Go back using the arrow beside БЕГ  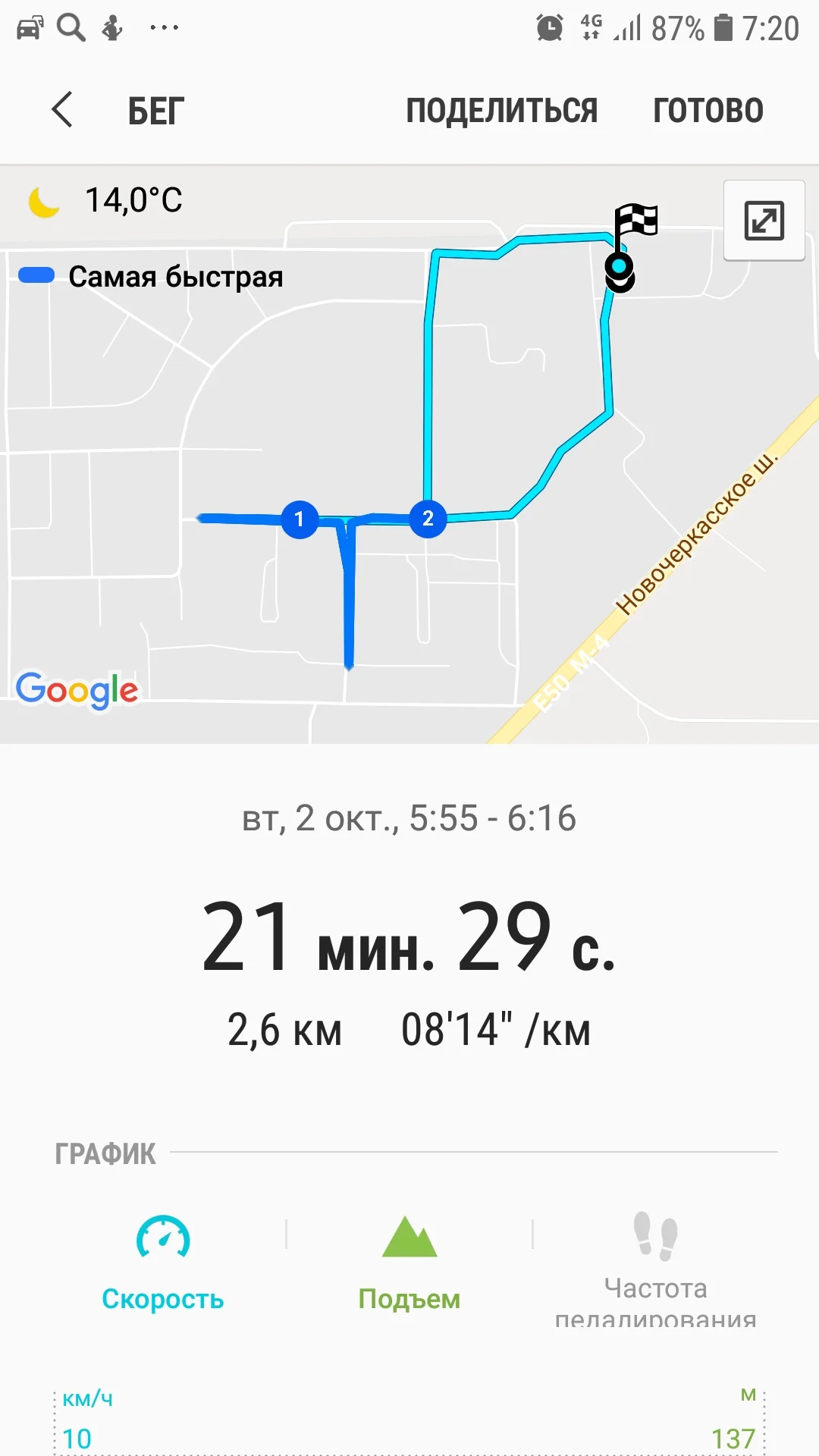(x=62, y=110)
